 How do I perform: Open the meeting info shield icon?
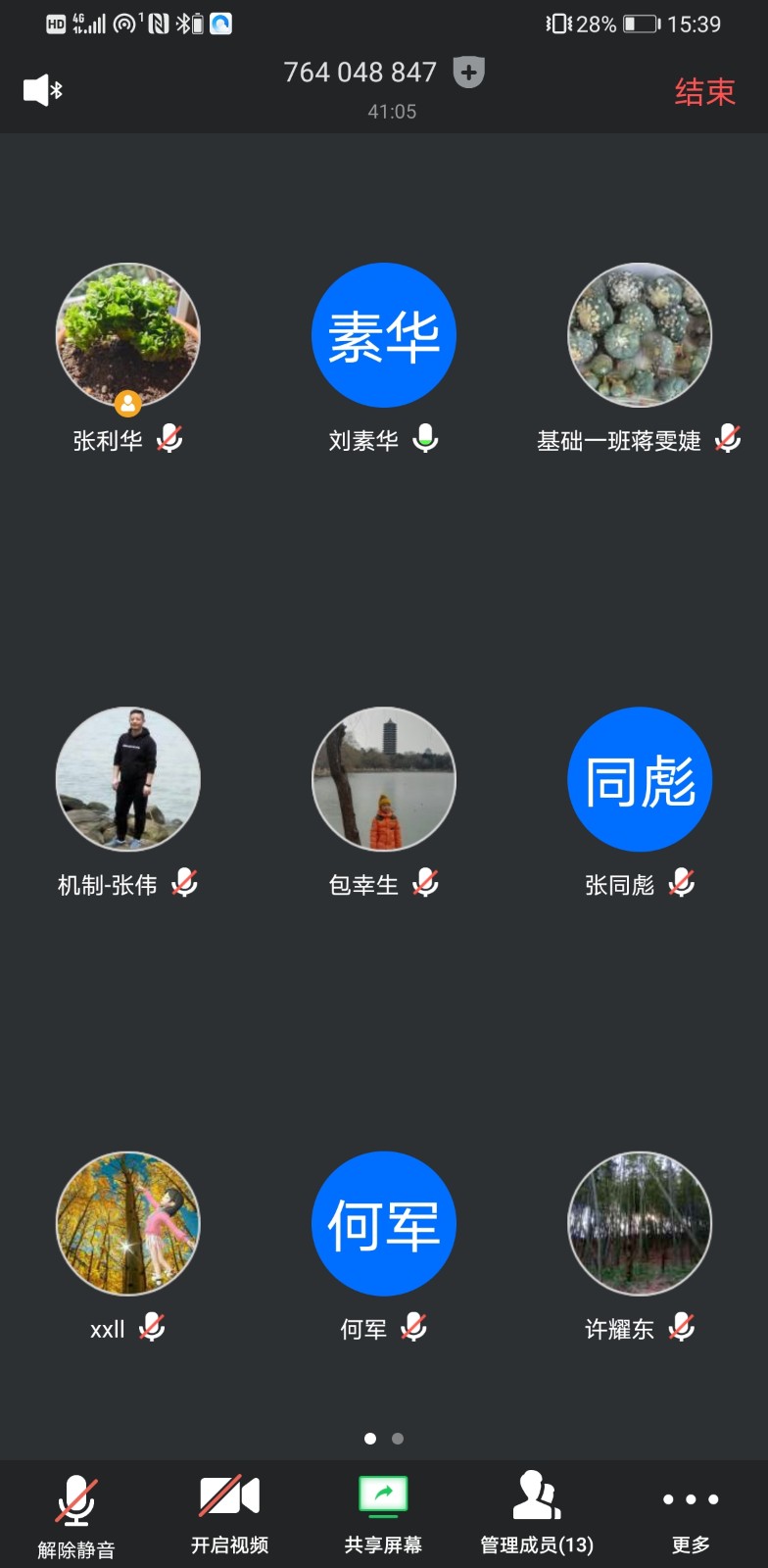[x=469, y=73]
